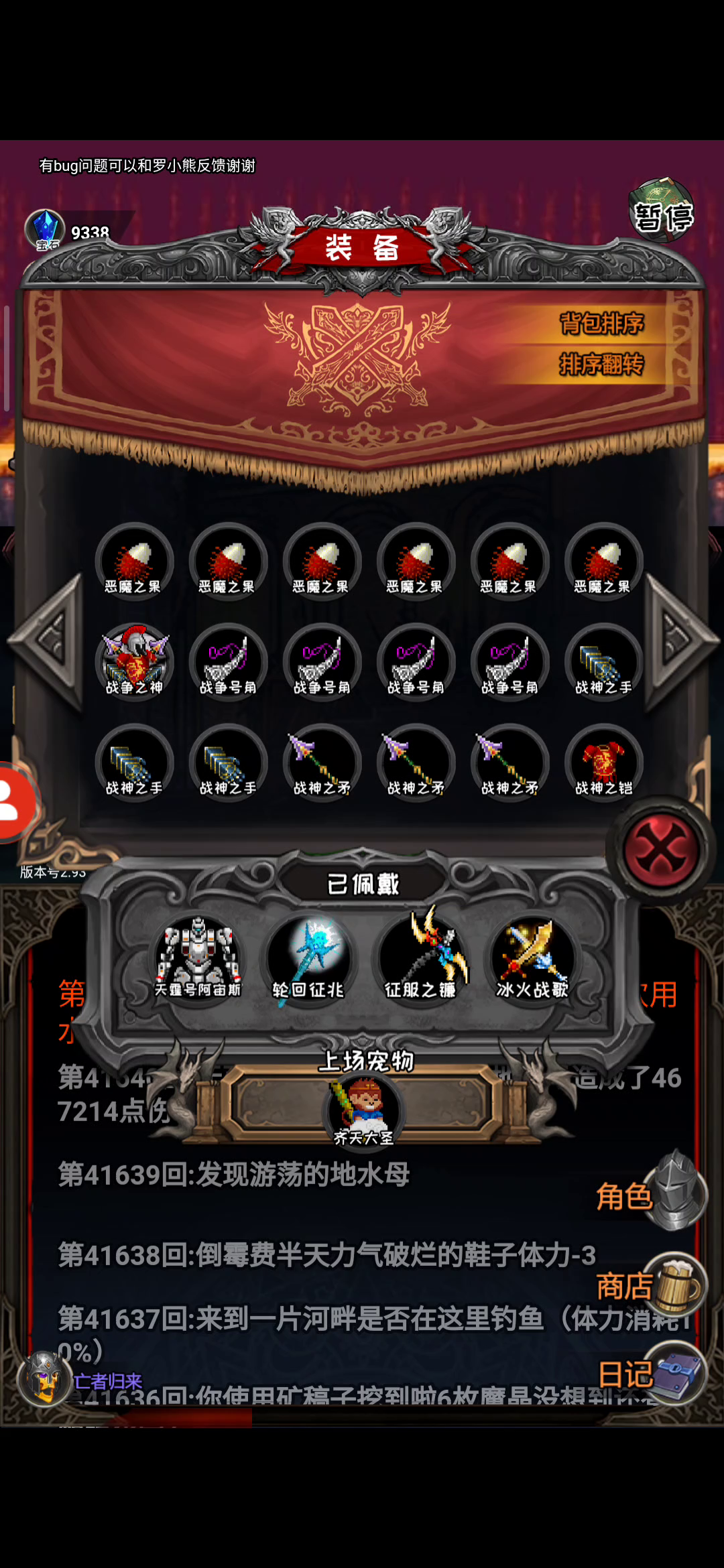Image resolution: width=724 pixels, height=1568 pixels.
Task: Open the 角色 character menu
Action: (x=652, y=1194)
